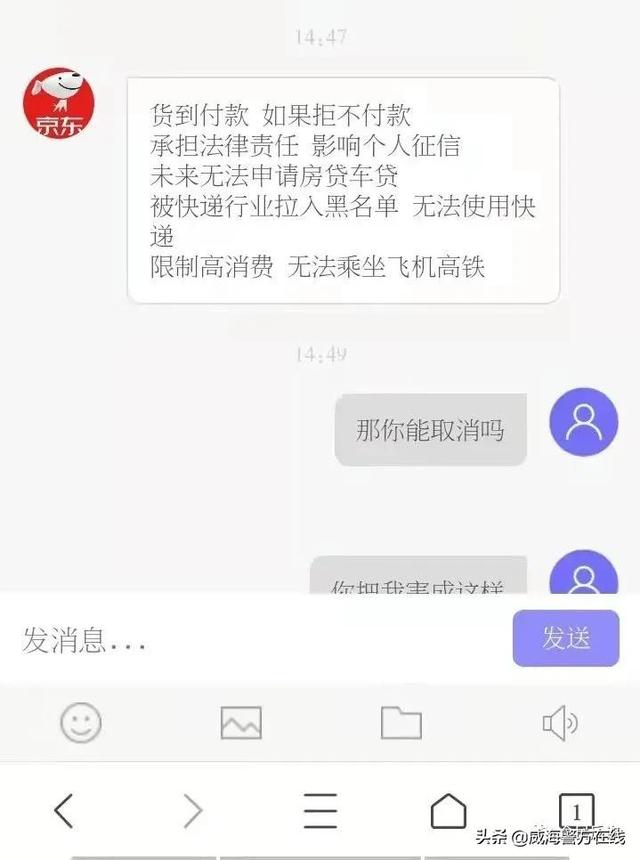
Task: Attach a picture from gallery
Action: (x=241, y=722)
